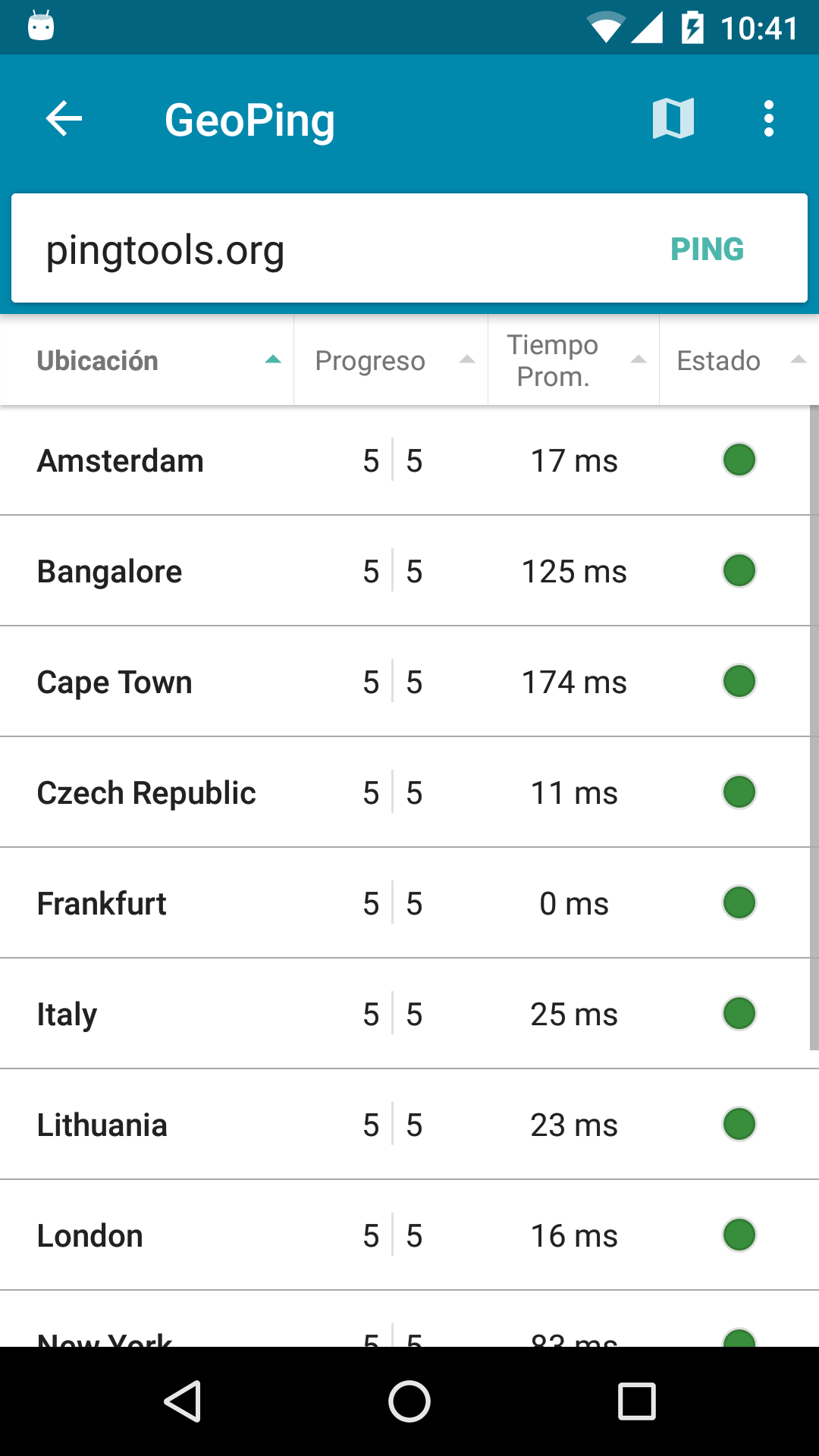Go back using the app bar arrow

coord(64,119)
